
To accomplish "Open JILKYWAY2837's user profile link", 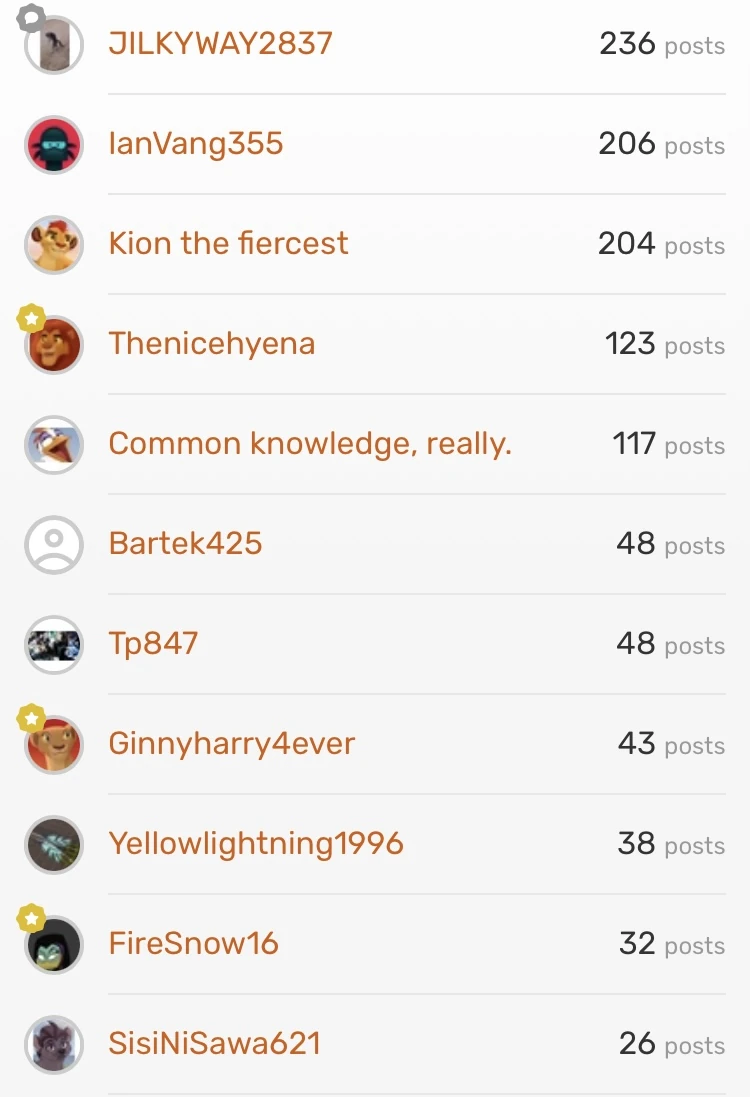I will coord(221,44).
